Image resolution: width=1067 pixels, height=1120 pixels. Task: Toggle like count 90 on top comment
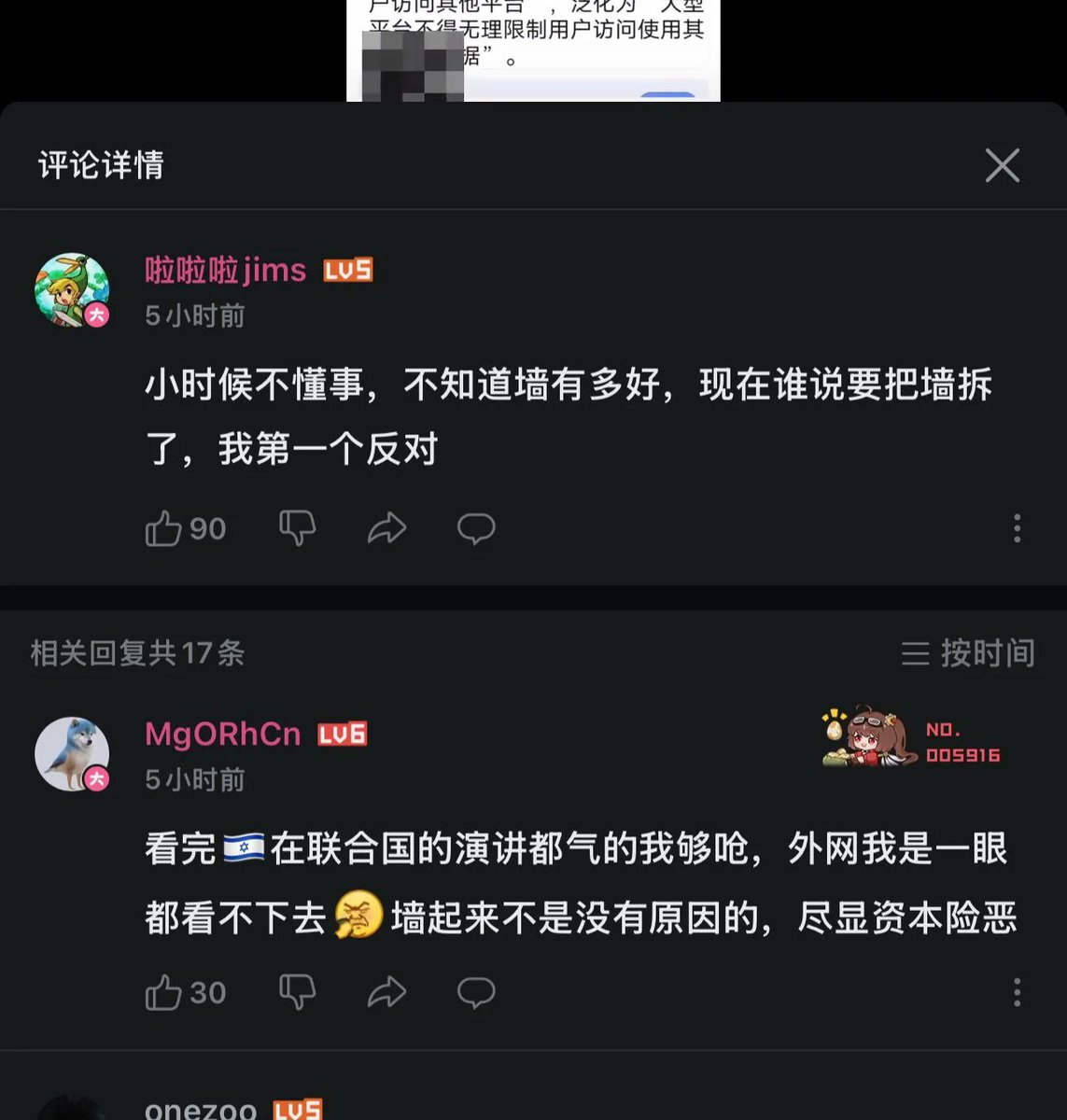[206, 528]
